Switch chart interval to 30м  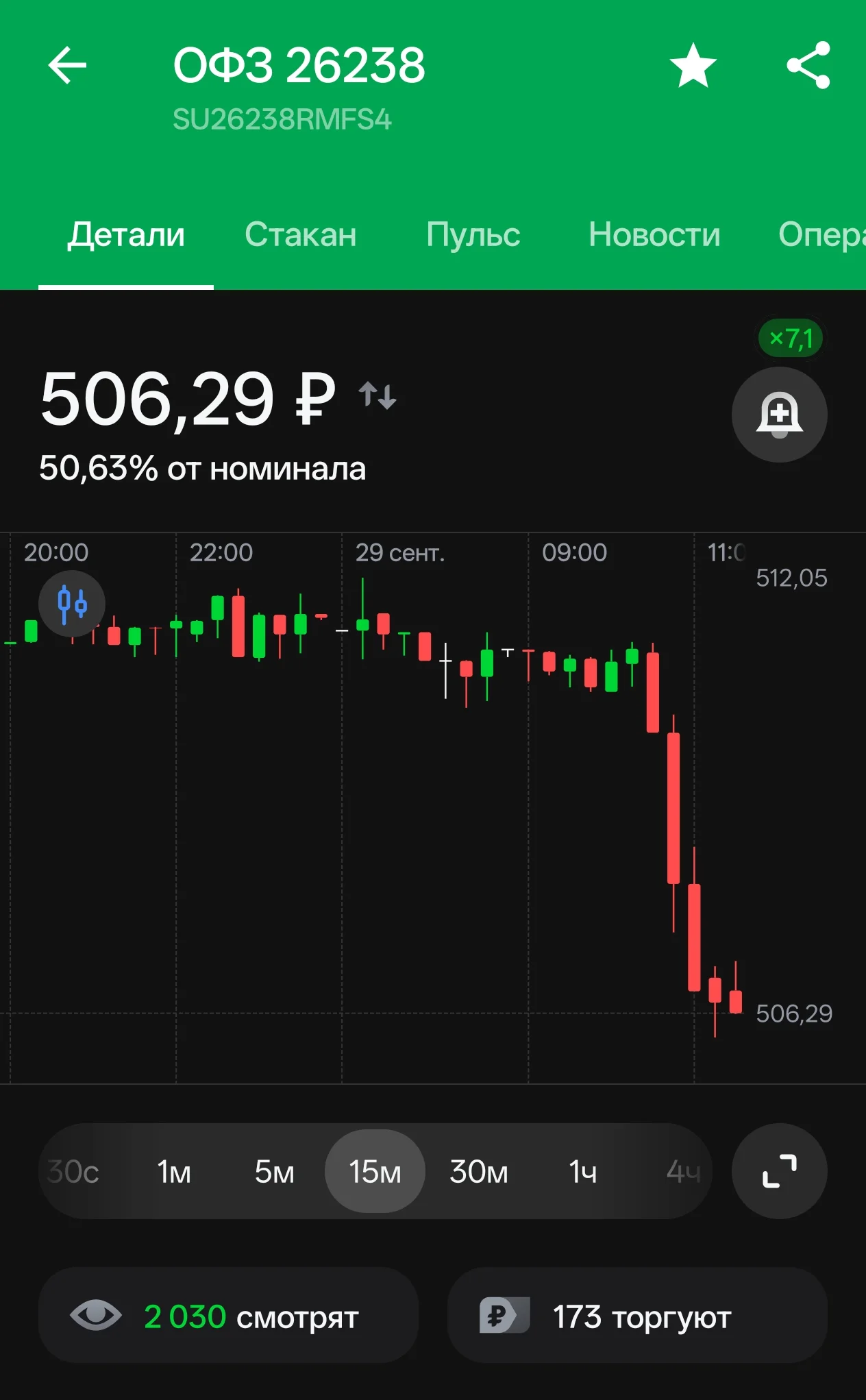tap(479, 1171)
